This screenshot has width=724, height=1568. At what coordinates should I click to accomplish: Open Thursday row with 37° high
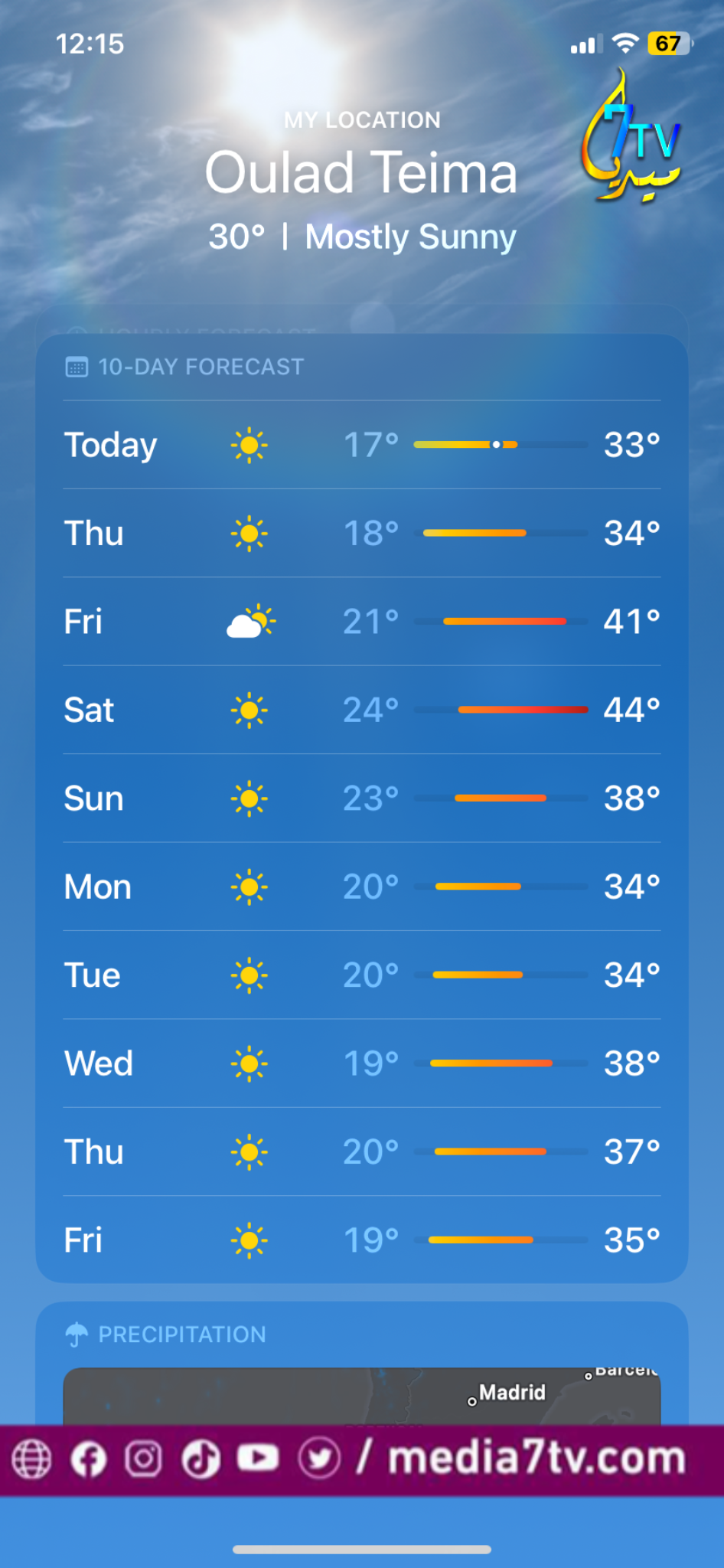pyautogui.click(x=361, y=1152)
